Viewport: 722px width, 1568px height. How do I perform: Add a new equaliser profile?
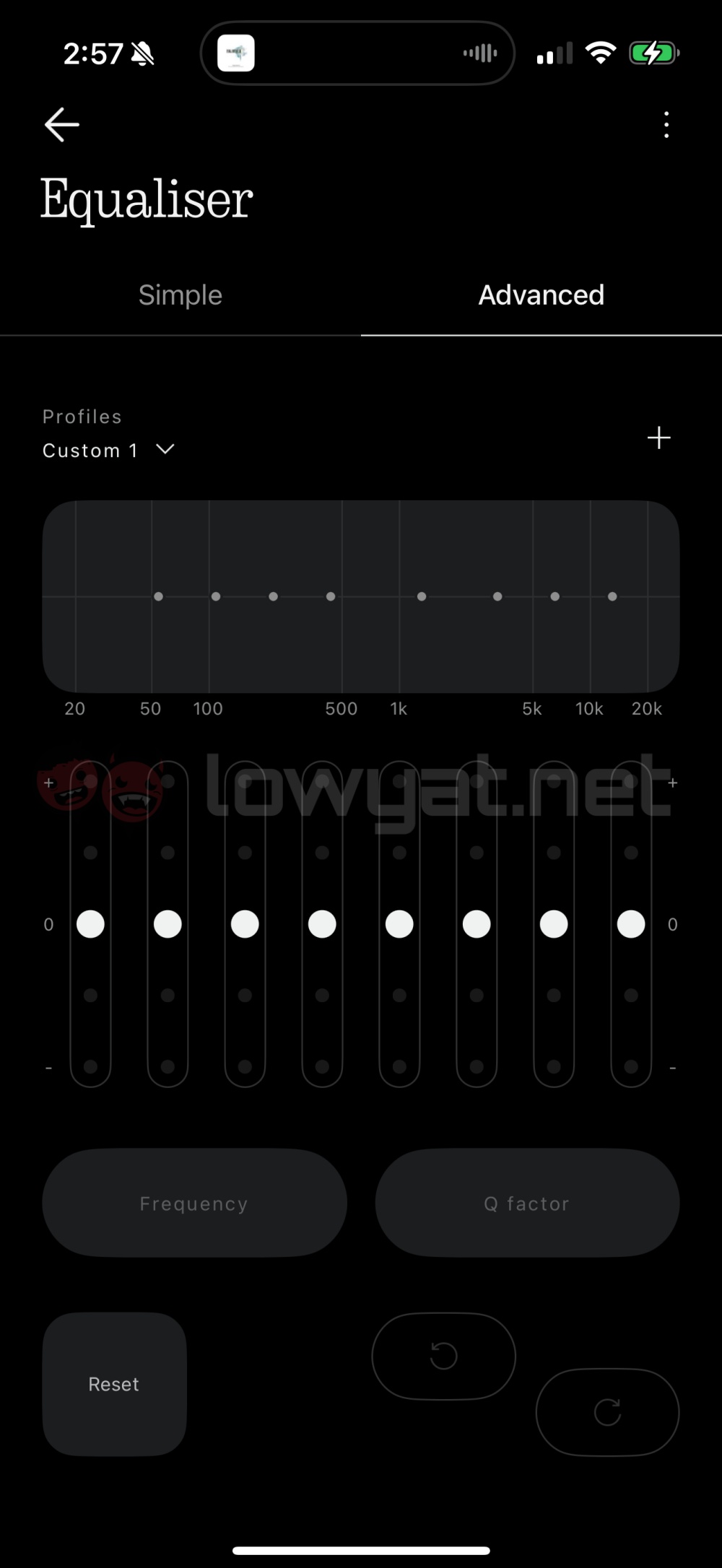coord(658,437)
